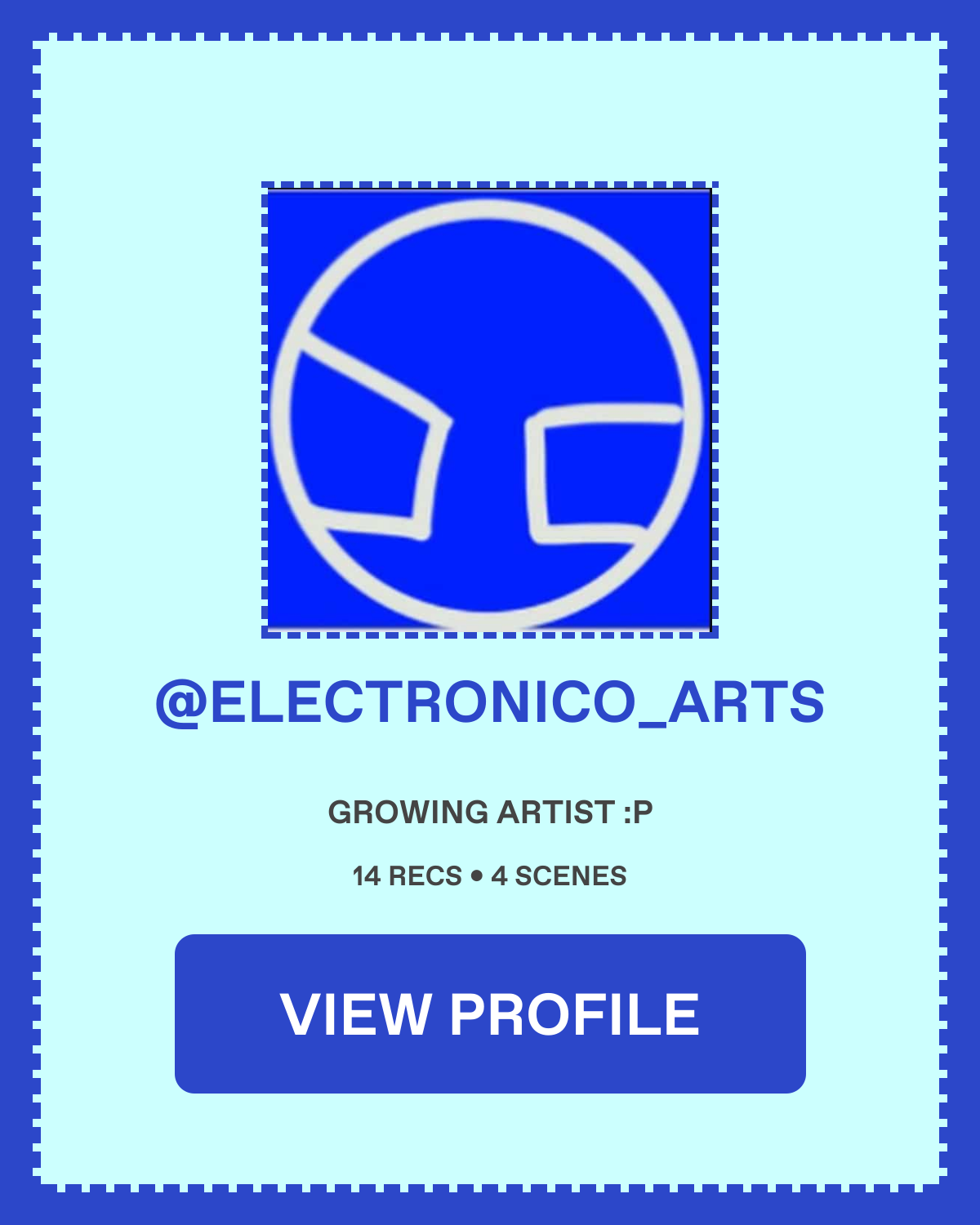Open the electronico_arts profile picture
Image resolution: width=980 pixels, height=1225 pixels.
(489, 410)
